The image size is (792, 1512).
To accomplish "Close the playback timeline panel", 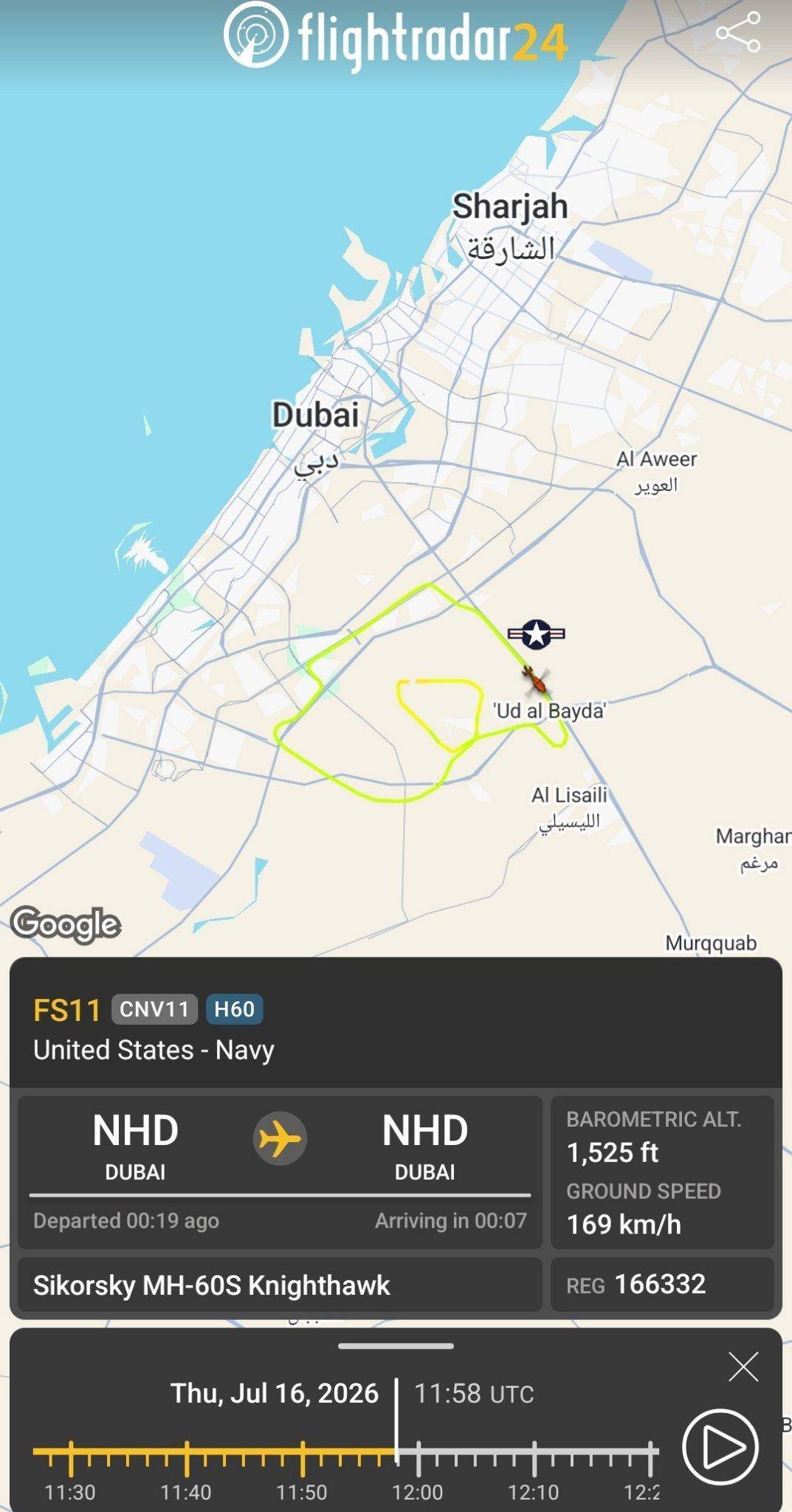I will [x=743, y=1367].
